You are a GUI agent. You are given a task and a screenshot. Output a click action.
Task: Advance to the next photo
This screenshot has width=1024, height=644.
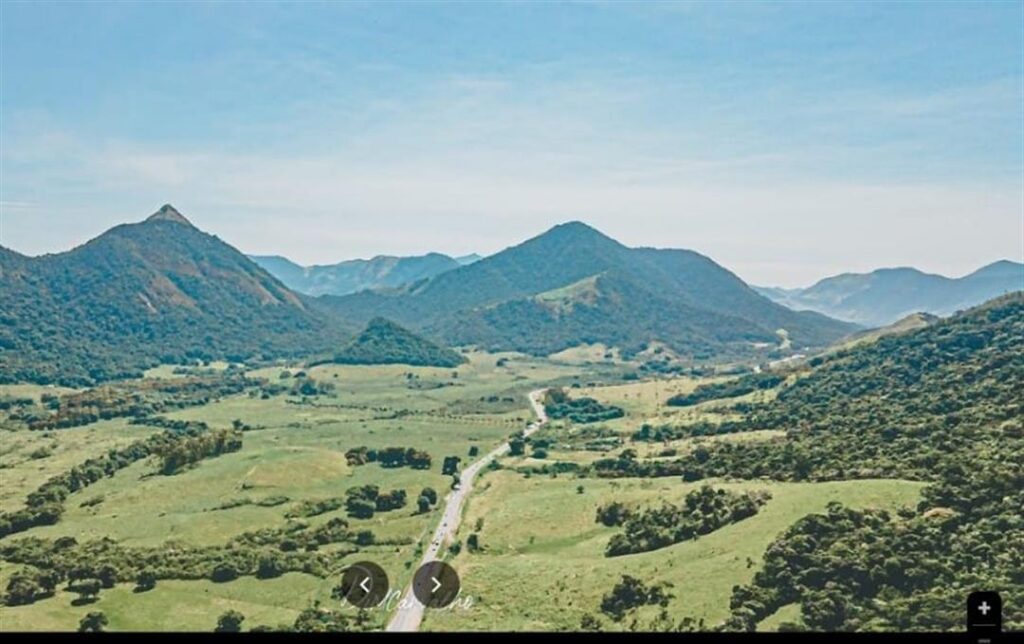tap(436, 585)
